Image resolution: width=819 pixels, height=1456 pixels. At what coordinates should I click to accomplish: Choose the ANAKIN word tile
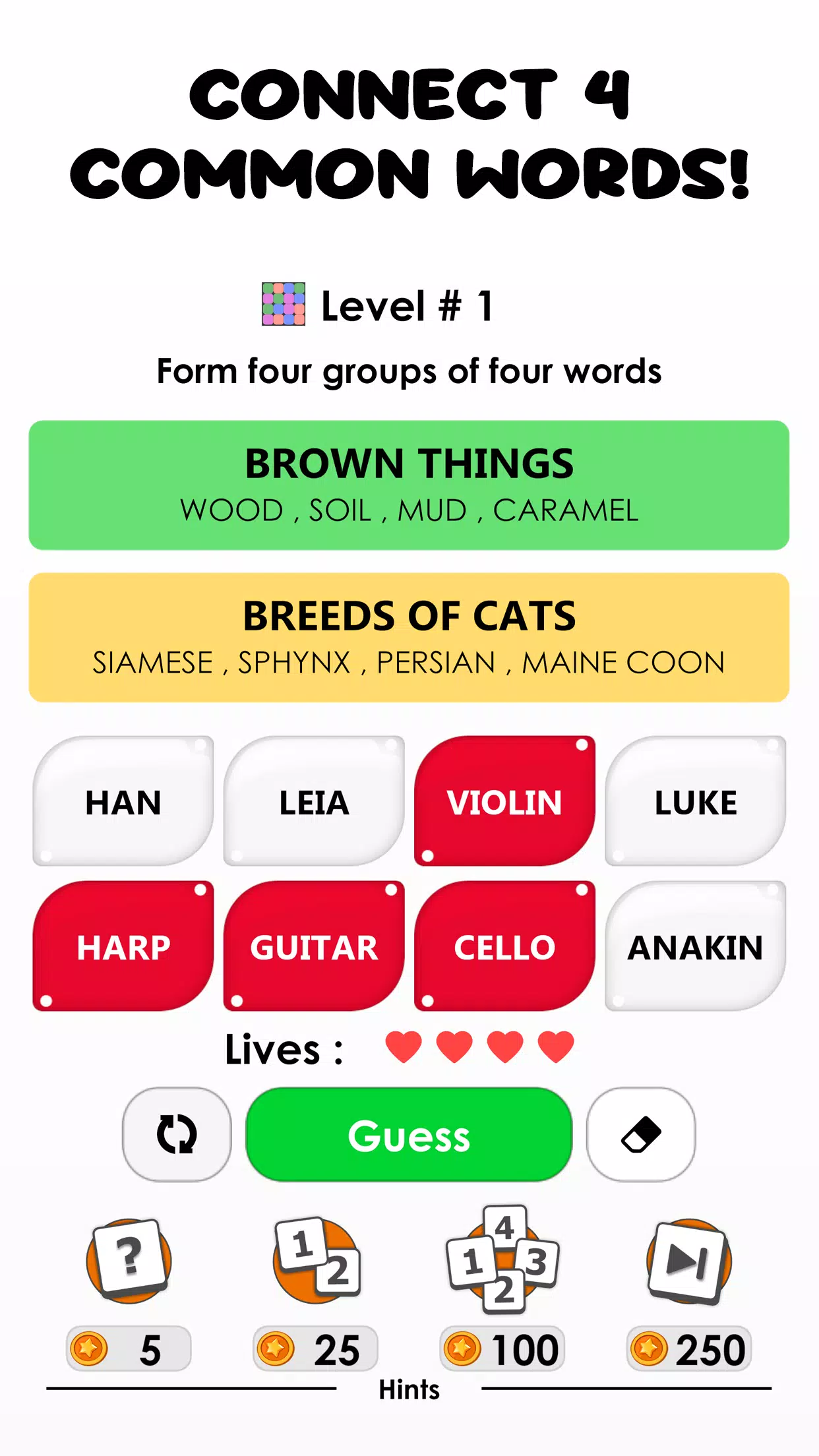pos(695,946)
